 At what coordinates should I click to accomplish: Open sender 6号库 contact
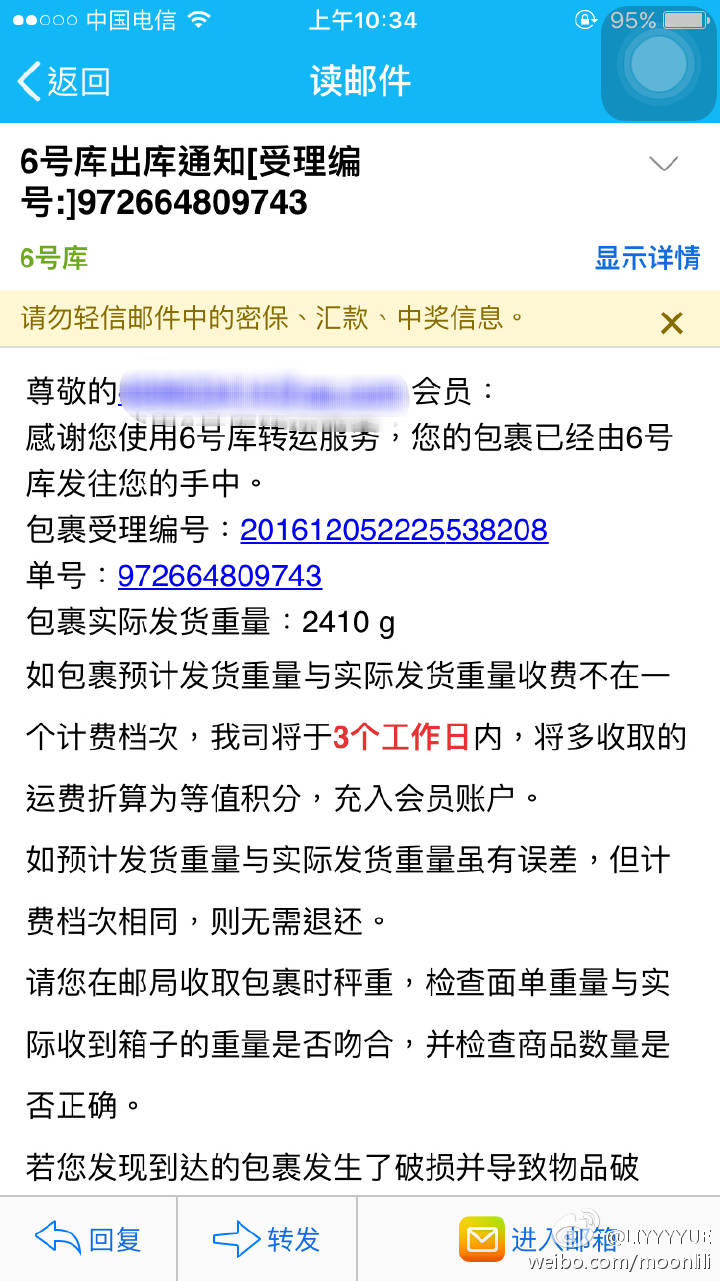coord(54,258)
